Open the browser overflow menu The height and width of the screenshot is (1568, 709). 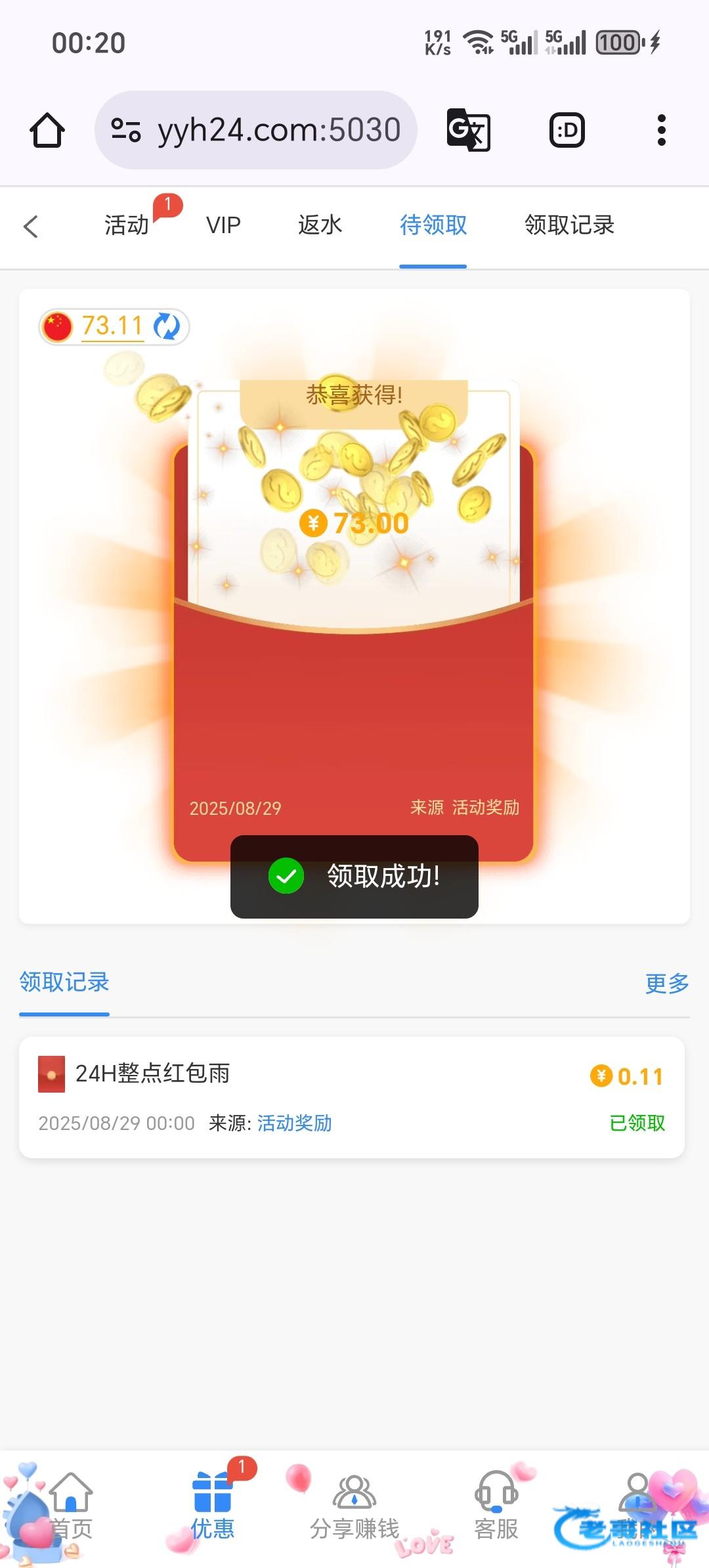[661, 130]
